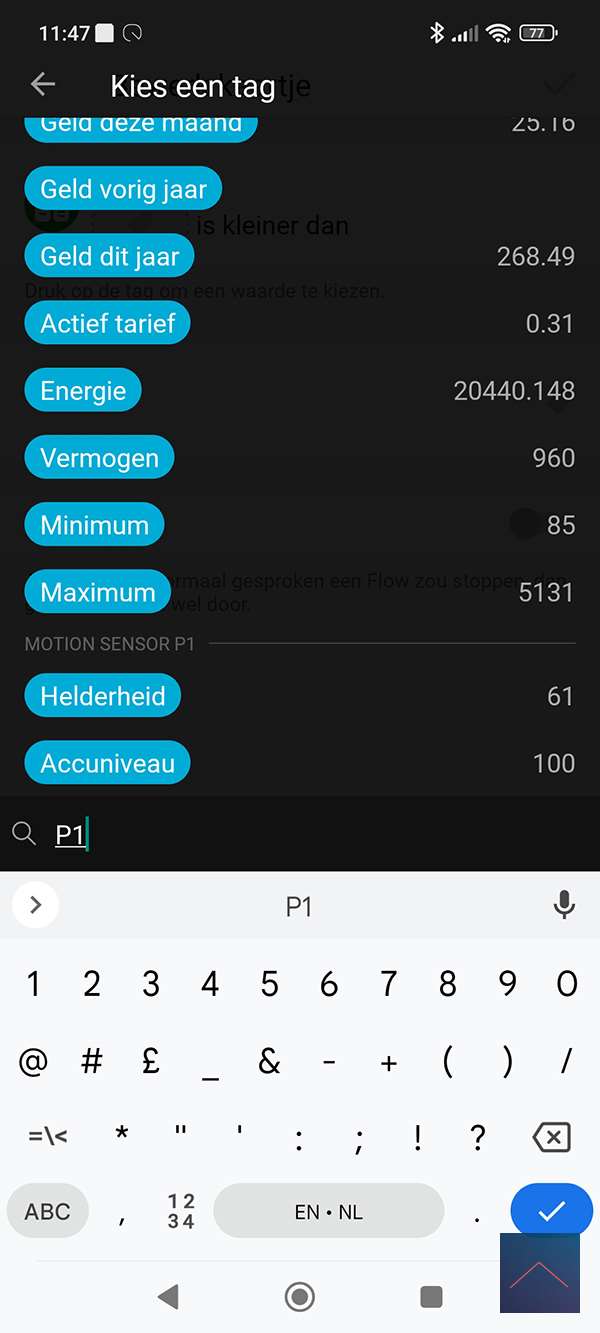Expand the keyboard suggestion toolbar arrow

point(36,906)
